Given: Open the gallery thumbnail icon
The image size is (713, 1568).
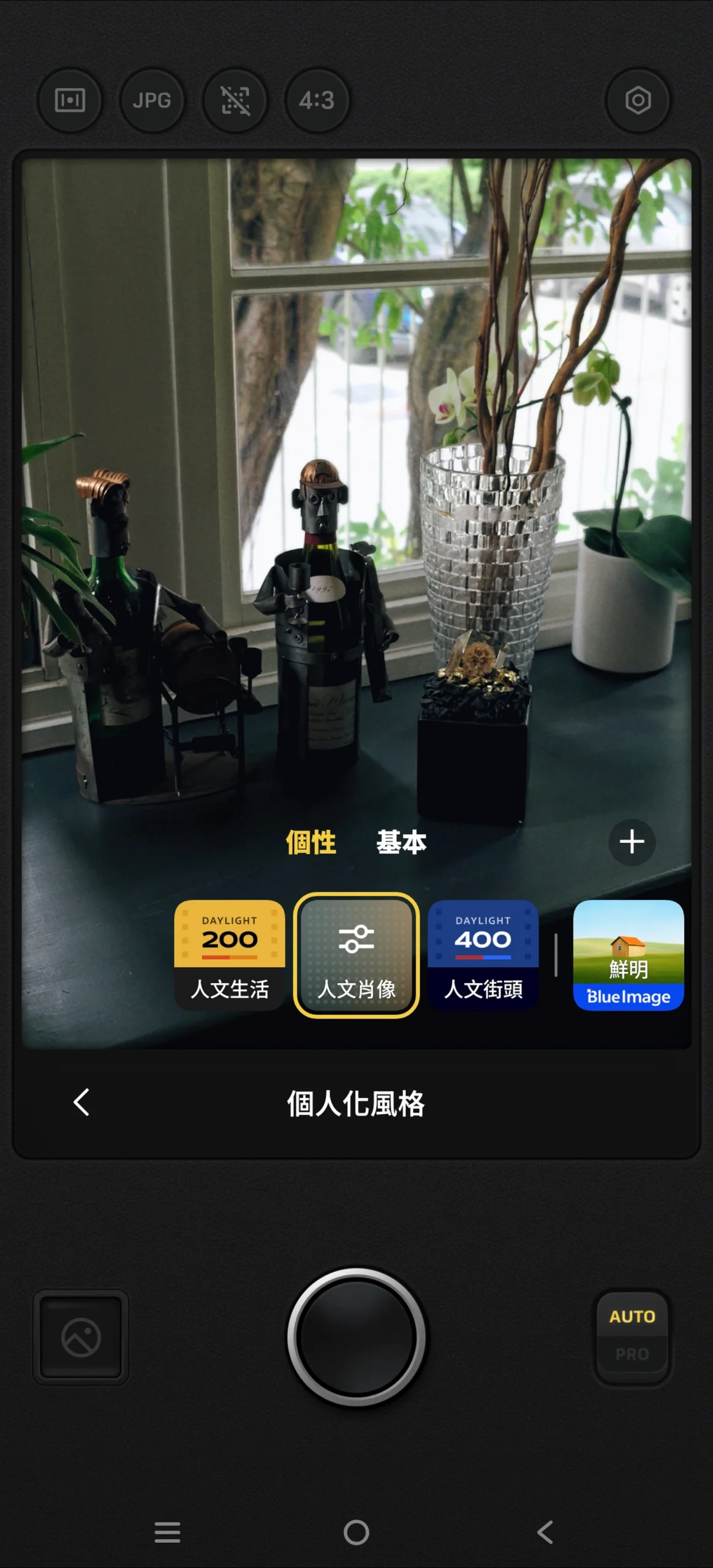Looking at the screenshot, I should [x=80, y=1337].
